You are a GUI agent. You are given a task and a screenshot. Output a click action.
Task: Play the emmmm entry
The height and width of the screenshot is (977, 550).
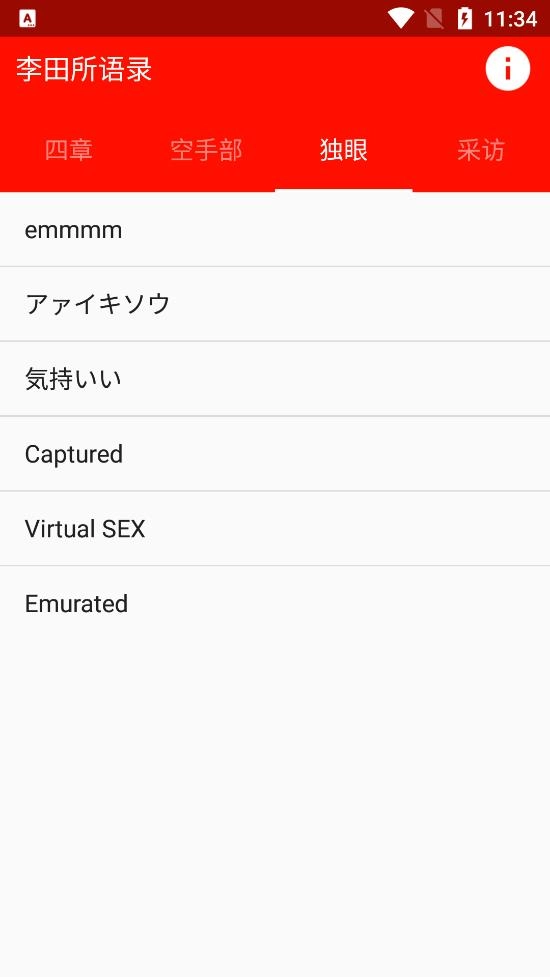tap(275, 229)
